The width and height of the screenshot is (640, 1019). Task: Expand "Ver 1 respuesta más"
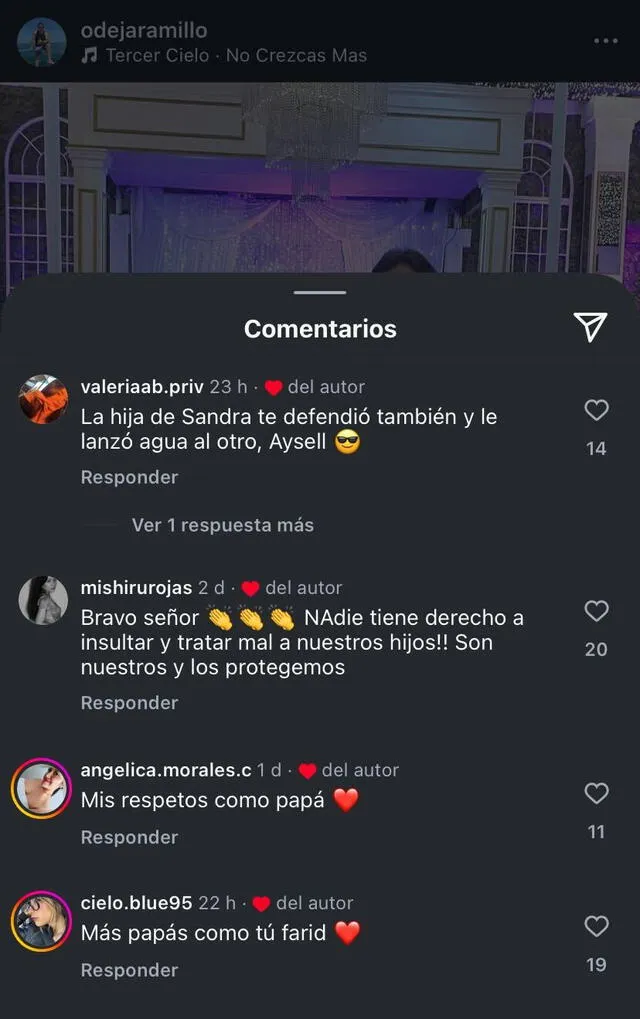[222, 525]
